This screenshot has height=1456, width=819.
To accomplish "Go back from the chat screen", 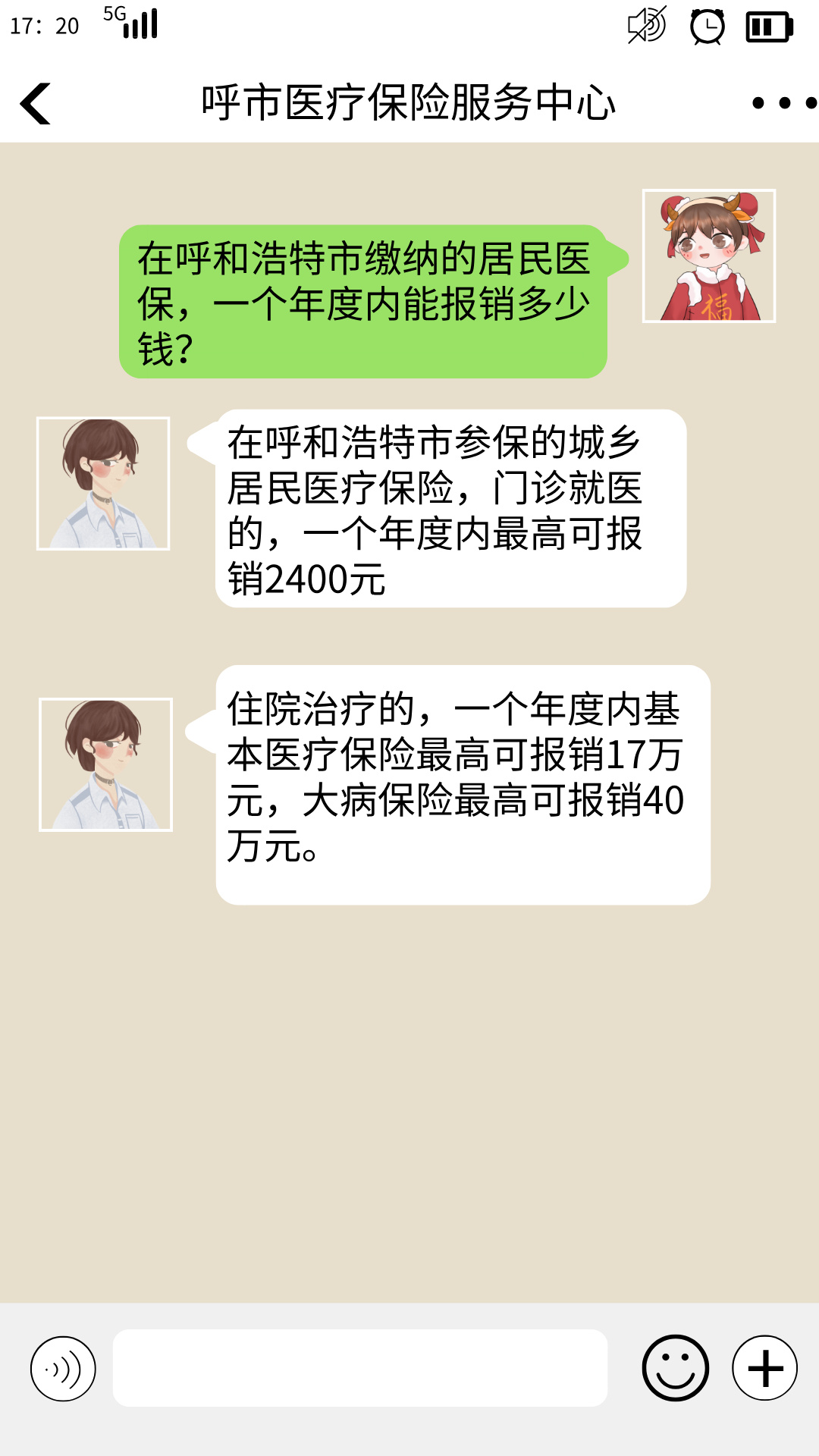I will point(36,103).
